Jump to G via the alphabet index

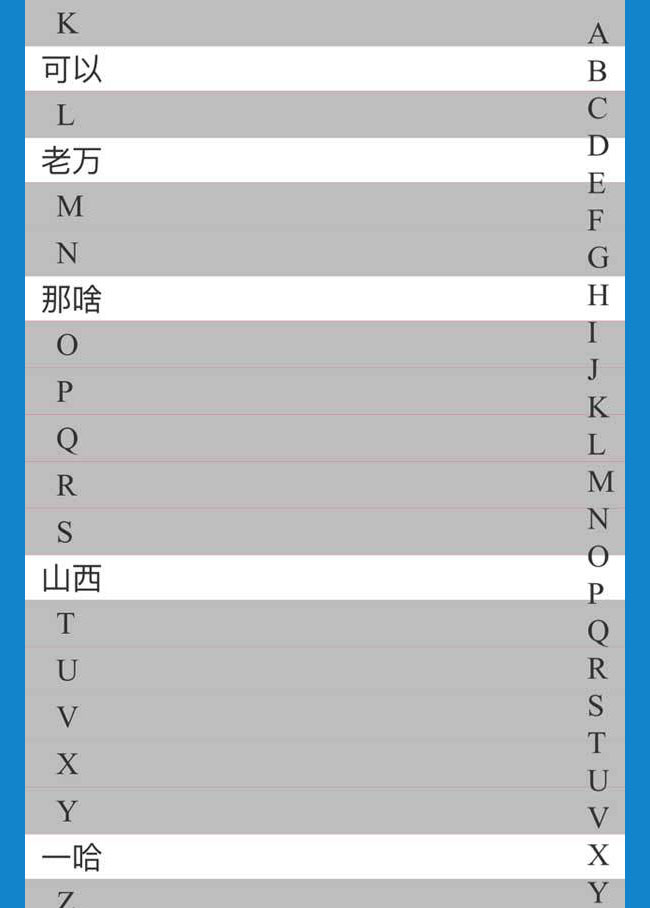click(598, 258)
